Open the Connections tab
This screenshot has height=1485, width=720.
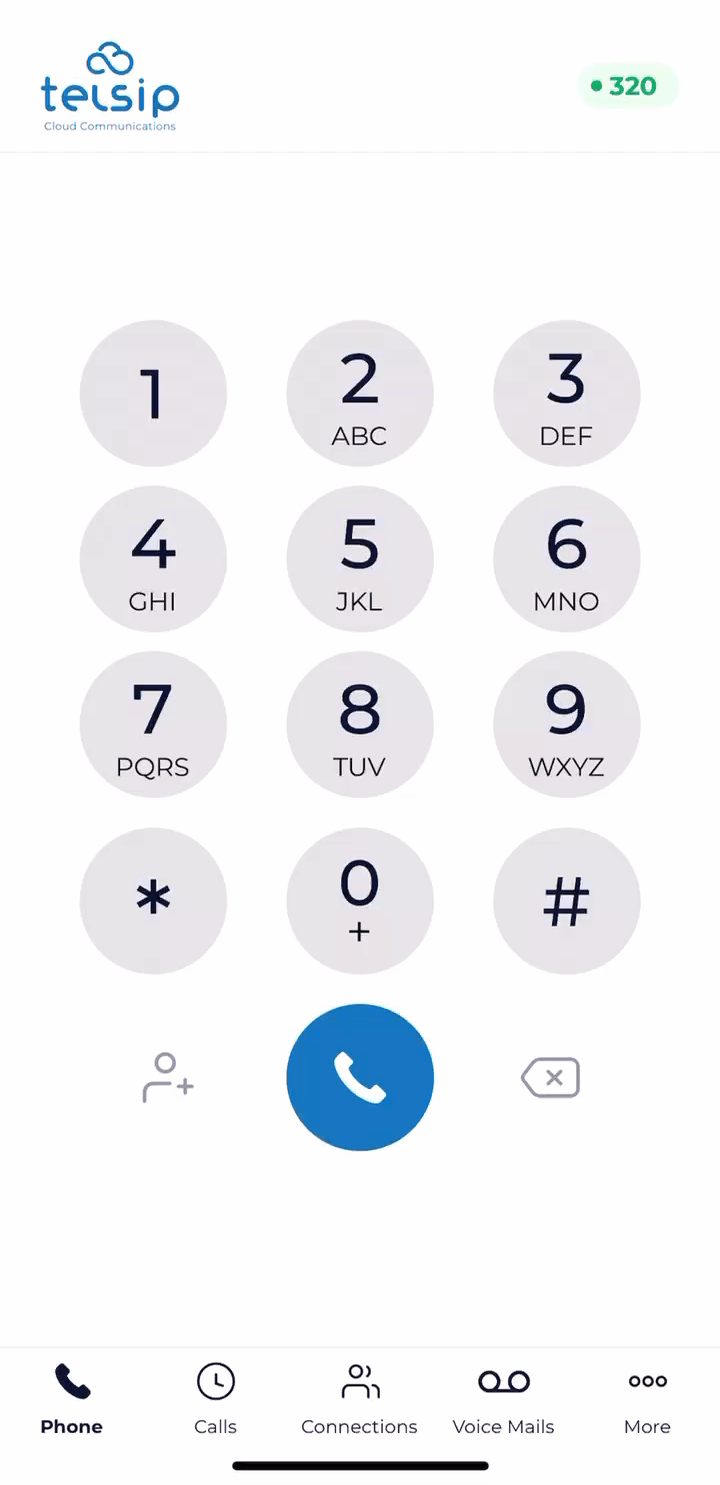pos(359,1398)
